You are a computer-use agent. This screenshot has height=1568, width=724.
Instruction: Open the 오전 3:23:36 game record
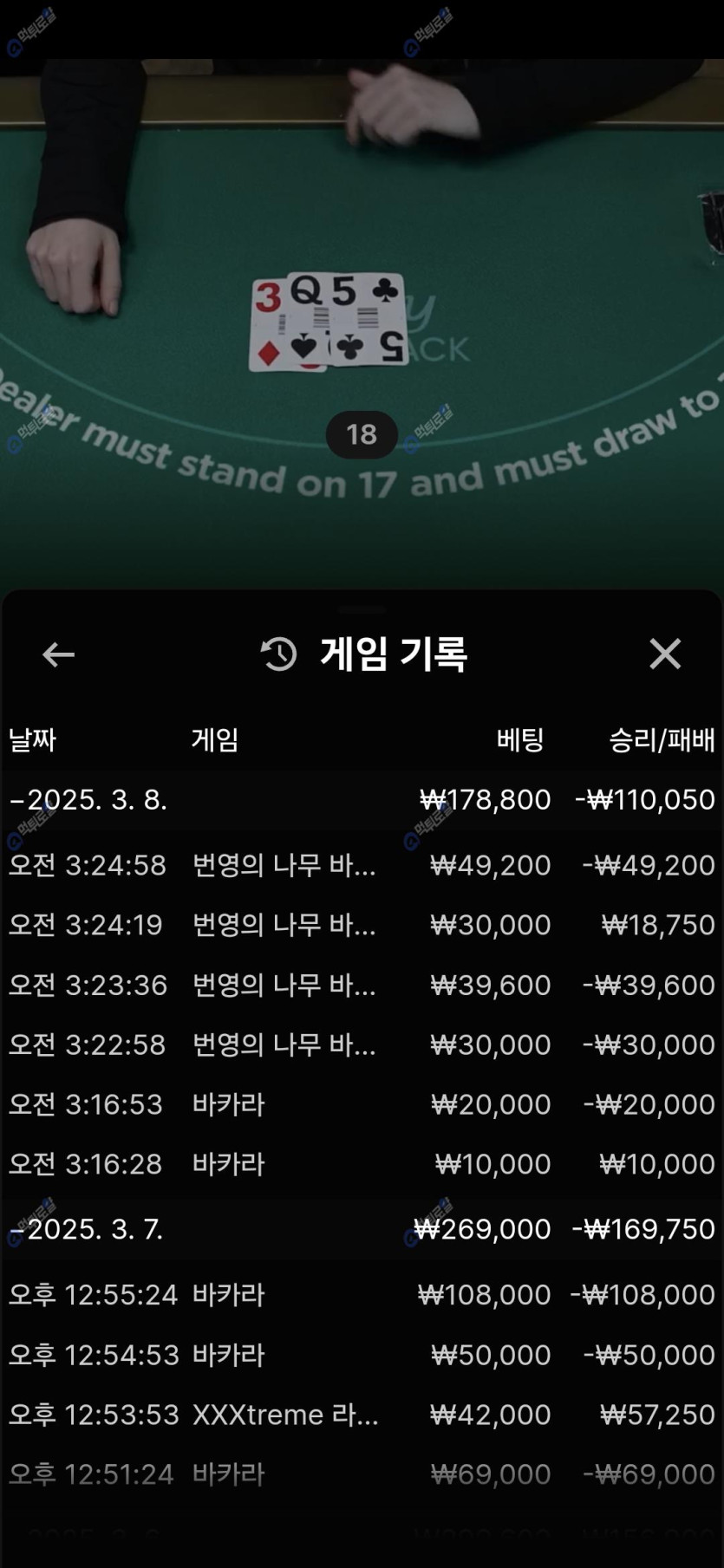click(x=362, y=985)
